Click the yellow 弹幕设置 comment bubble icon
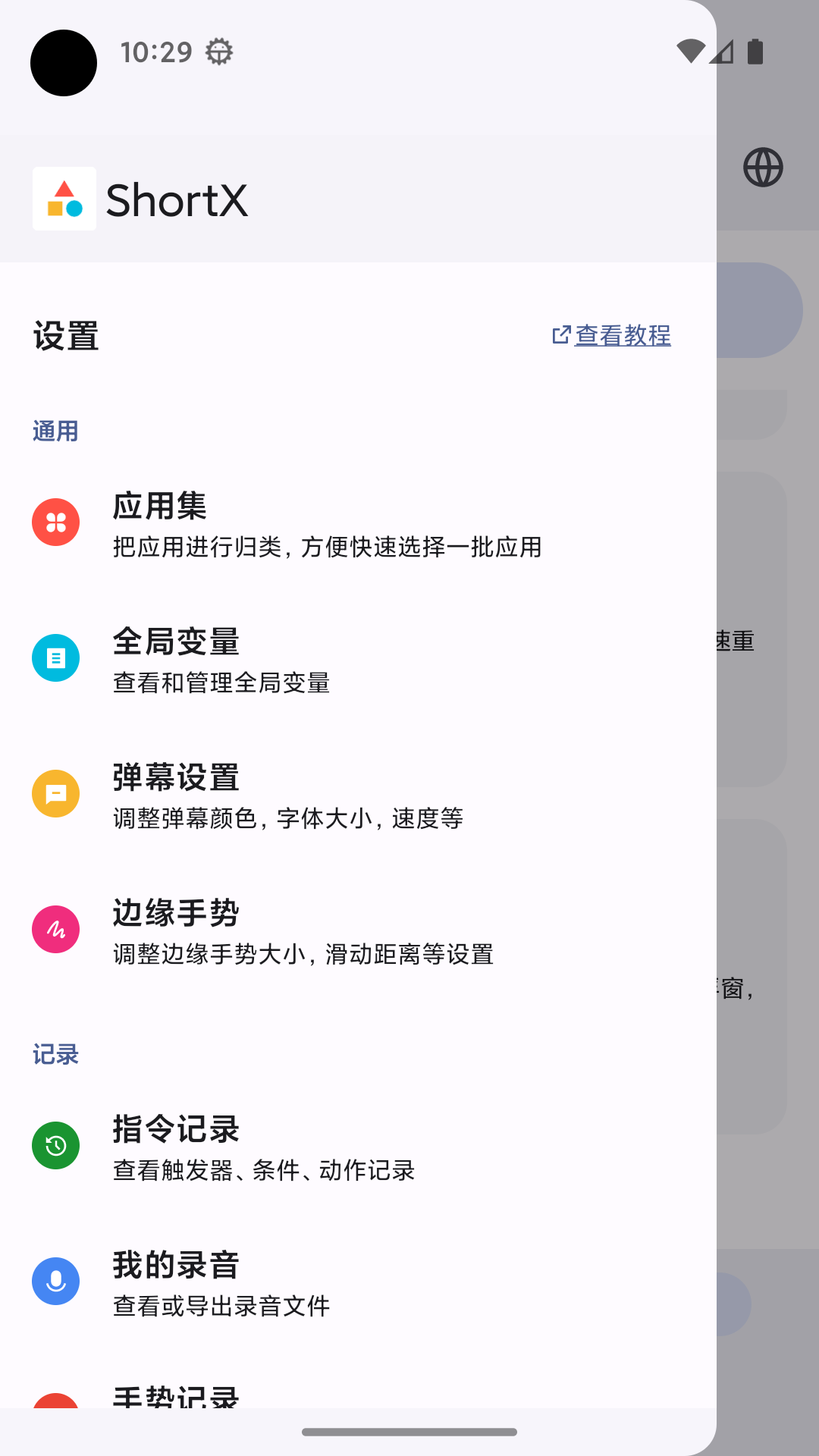819x1456 pixels. (55, 793)
